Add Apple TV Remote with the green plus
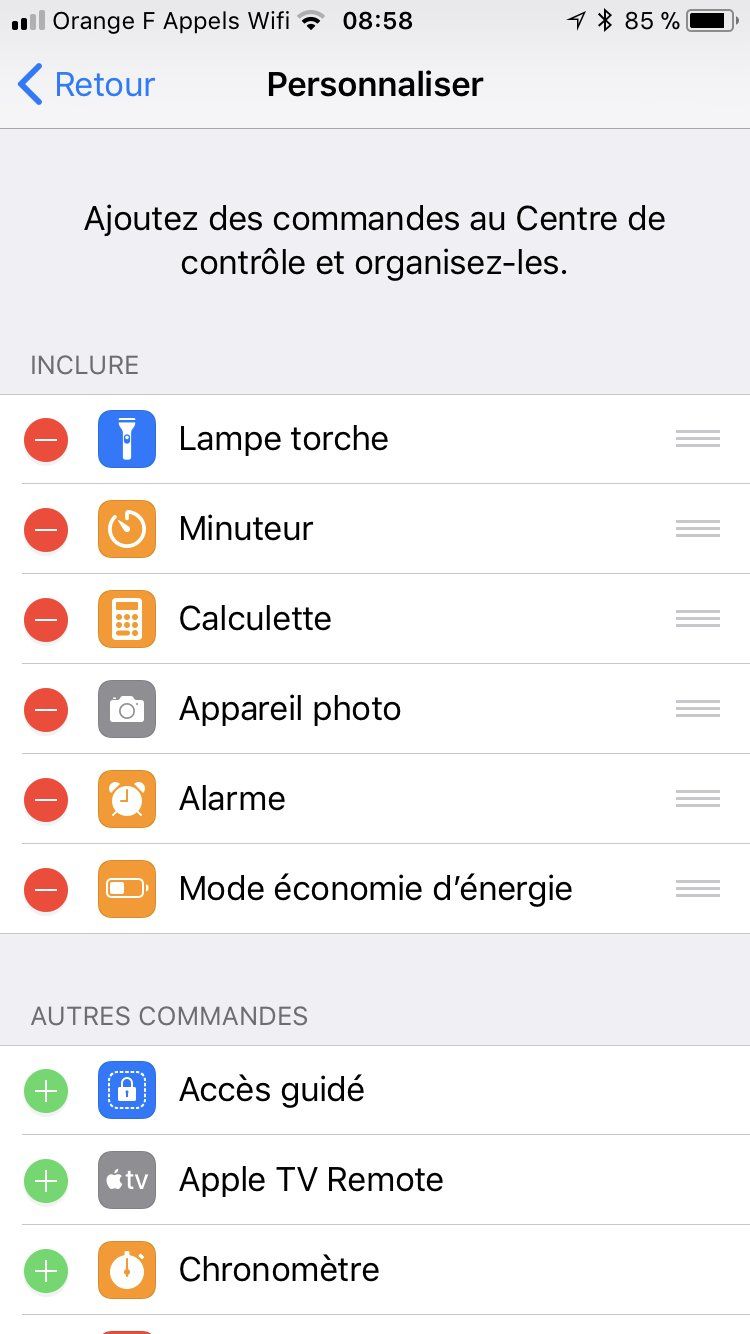The width and height of the screenshot is (750, 1334). point(45,1180)
